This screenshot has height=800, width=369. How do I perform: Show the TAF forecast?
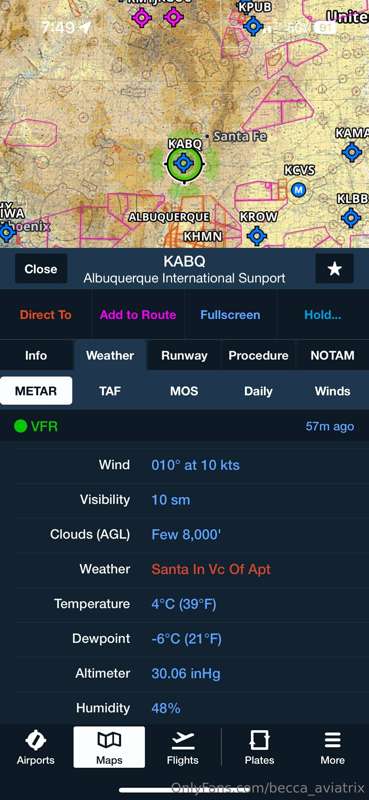tap(110, 391)
